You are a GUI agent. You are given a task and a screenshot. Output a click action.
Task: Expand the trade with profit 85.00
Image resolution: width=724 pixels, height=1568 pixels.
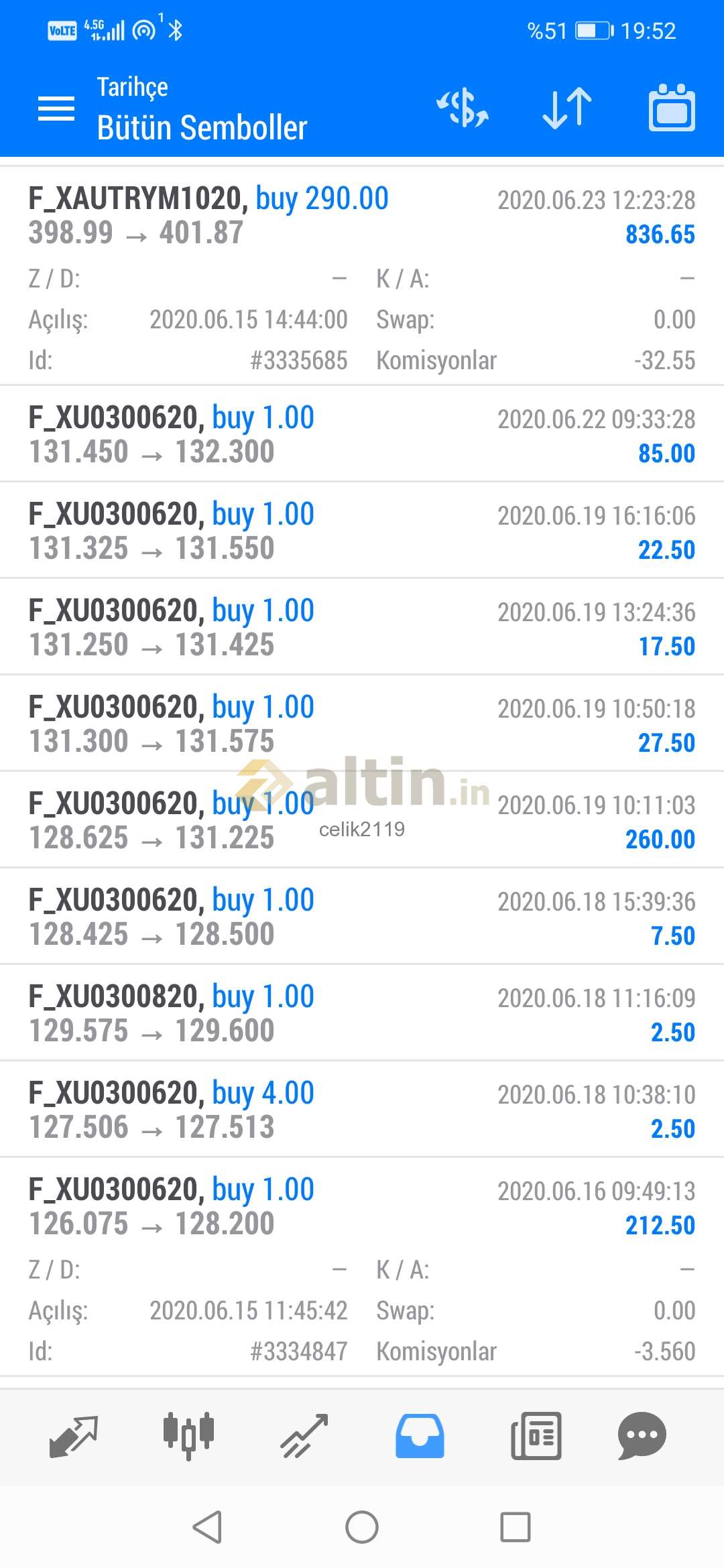(x=362, y=434)
